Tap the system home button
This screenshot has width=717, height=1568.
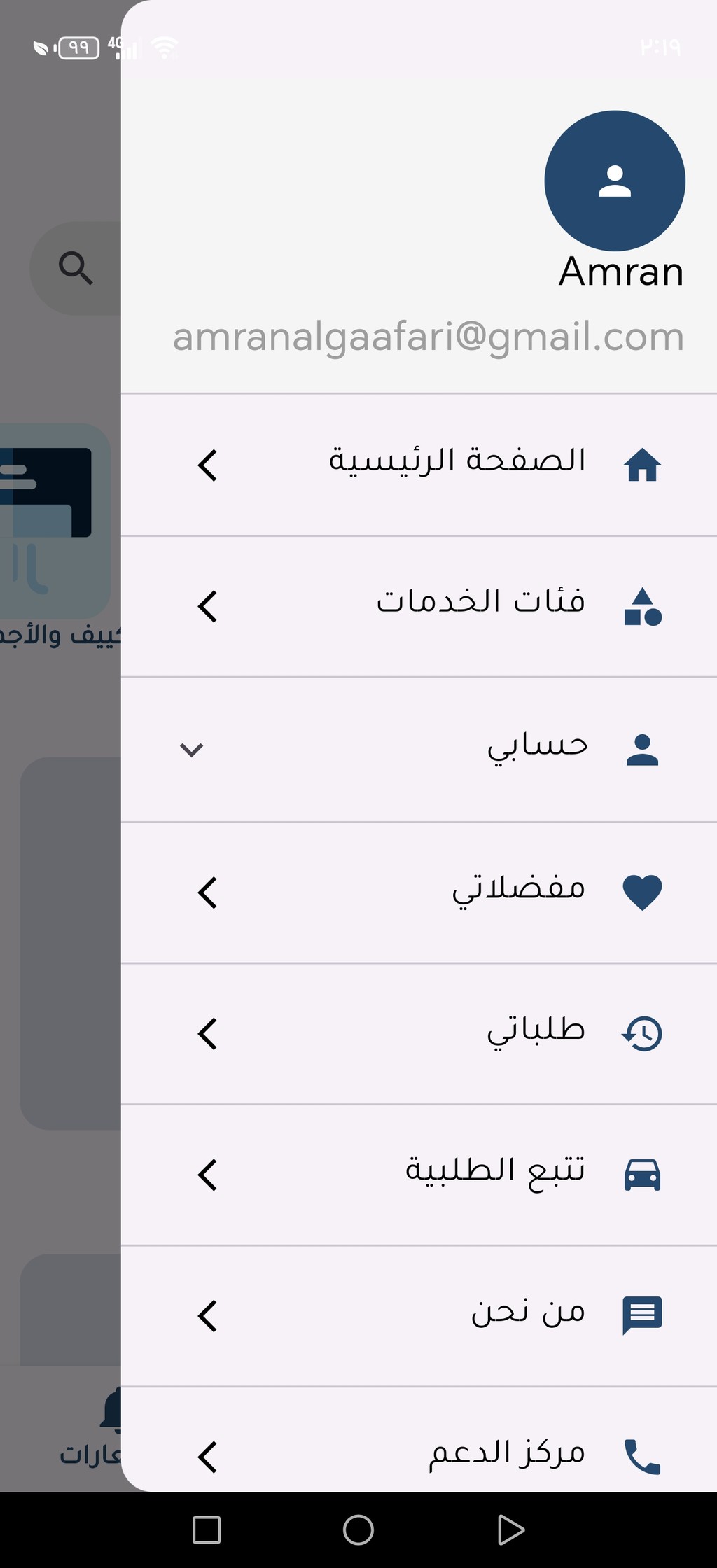(358, 1529)
